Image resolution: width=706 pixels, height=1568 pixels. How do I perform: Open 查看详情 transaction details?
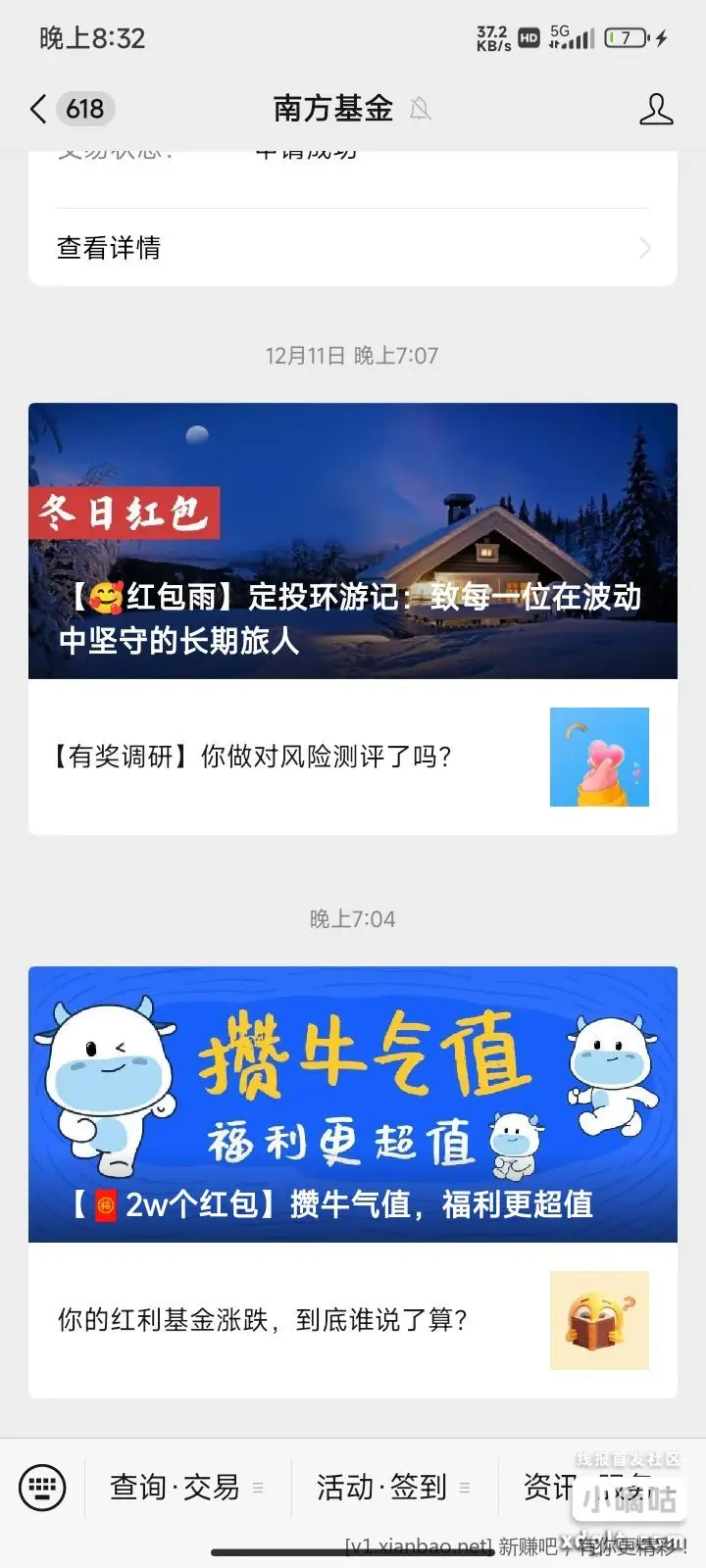click(353, 248)
